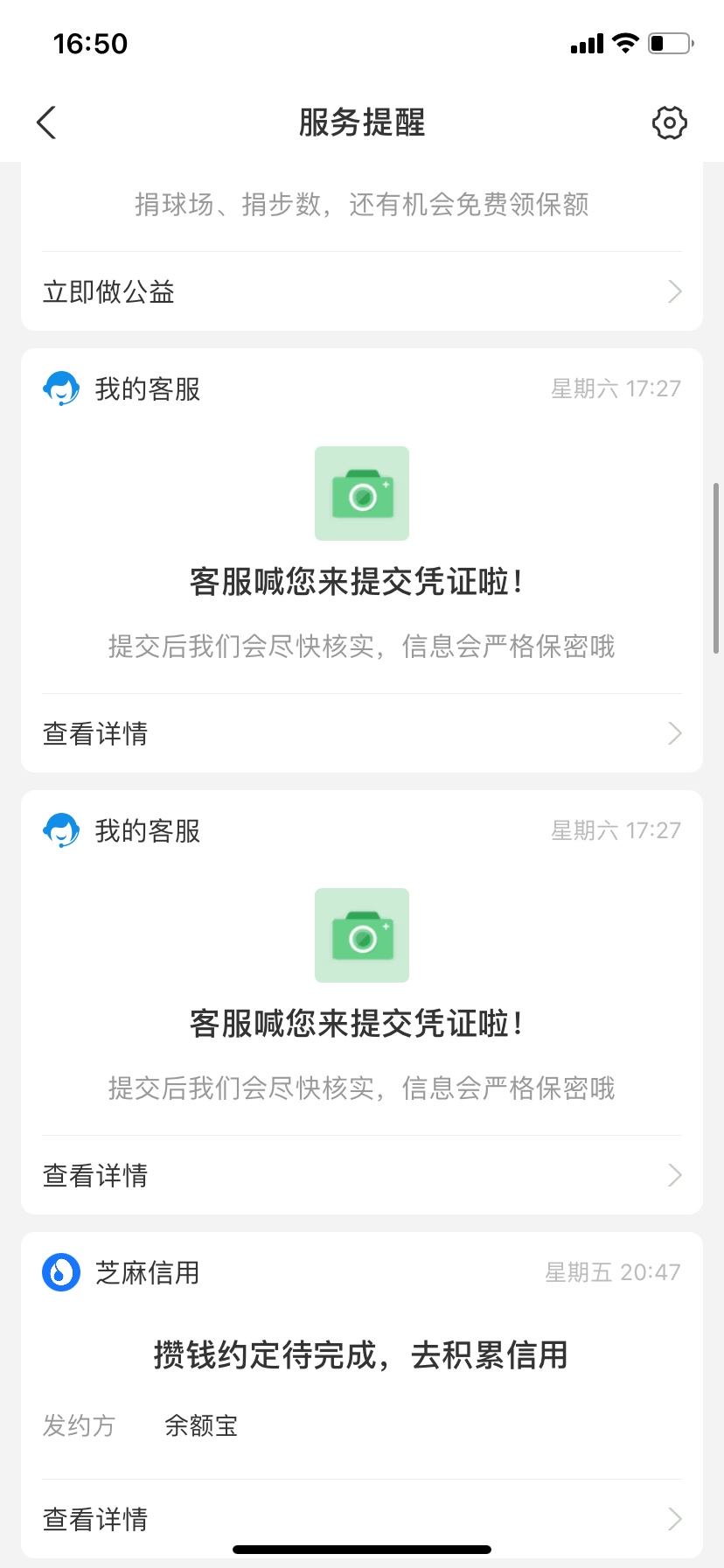The image size is (724, 1568).
Task: Open the service reminder settings gear
Action: point(669,122)
